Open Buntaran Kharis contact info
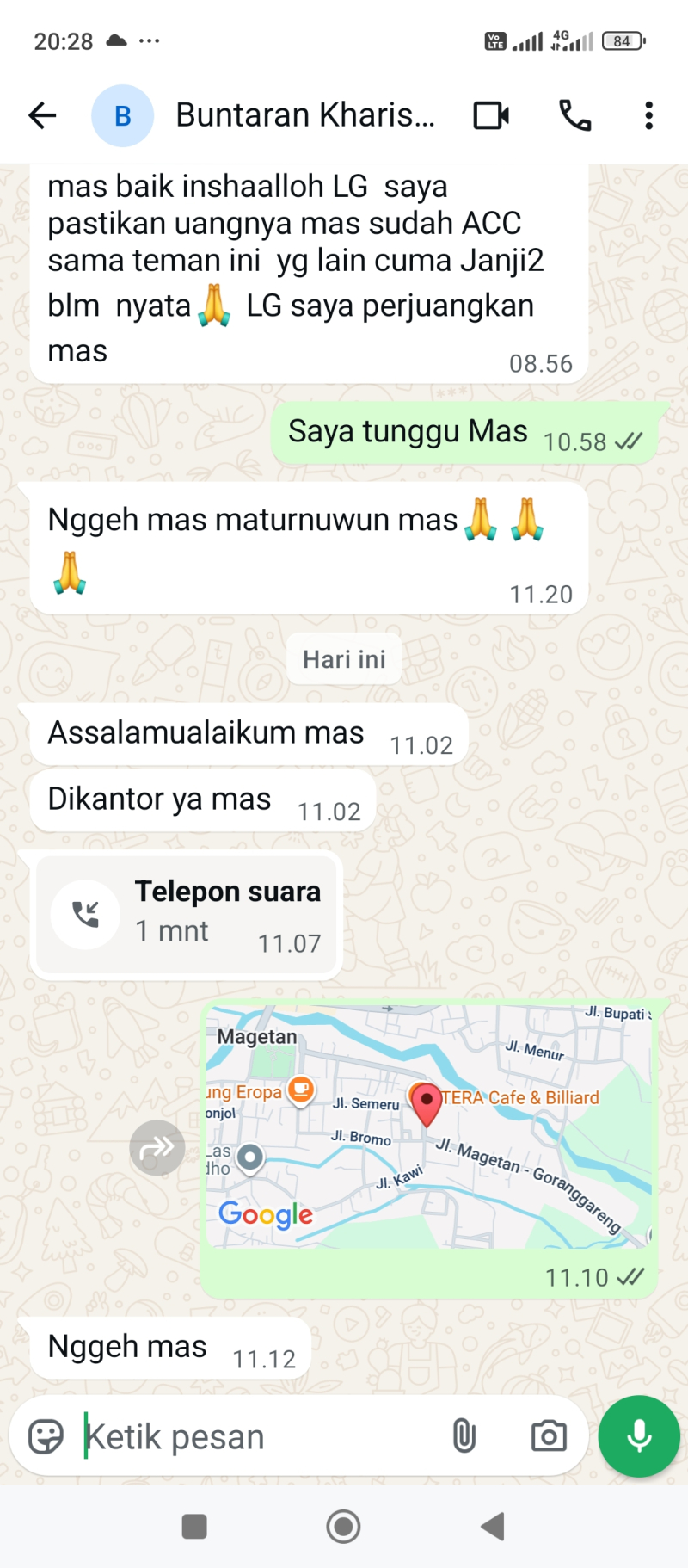Screen dimensions: 688x1568 (x=304, y=115)
